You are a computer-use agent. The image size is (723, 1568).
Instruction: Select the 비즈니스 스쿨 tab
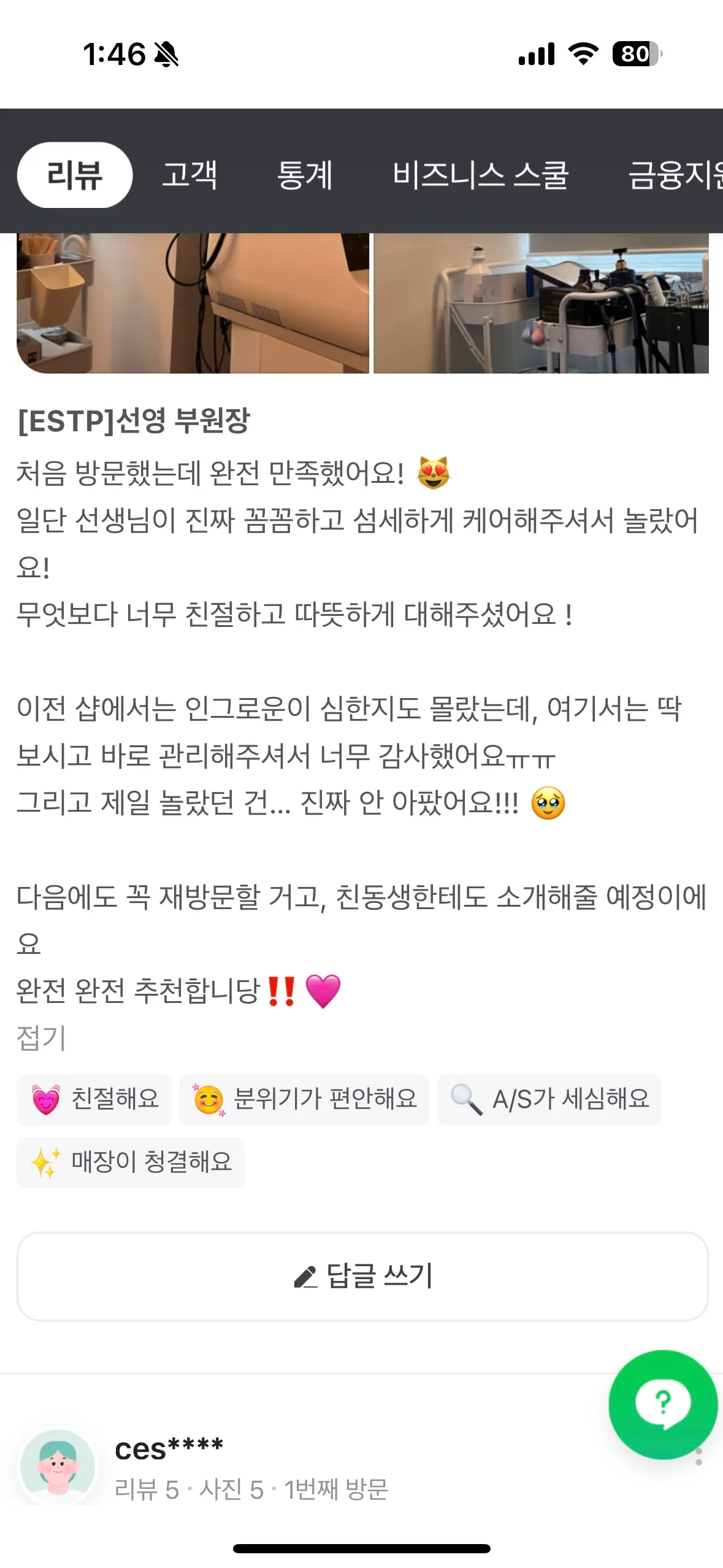[x=480, y=175]
